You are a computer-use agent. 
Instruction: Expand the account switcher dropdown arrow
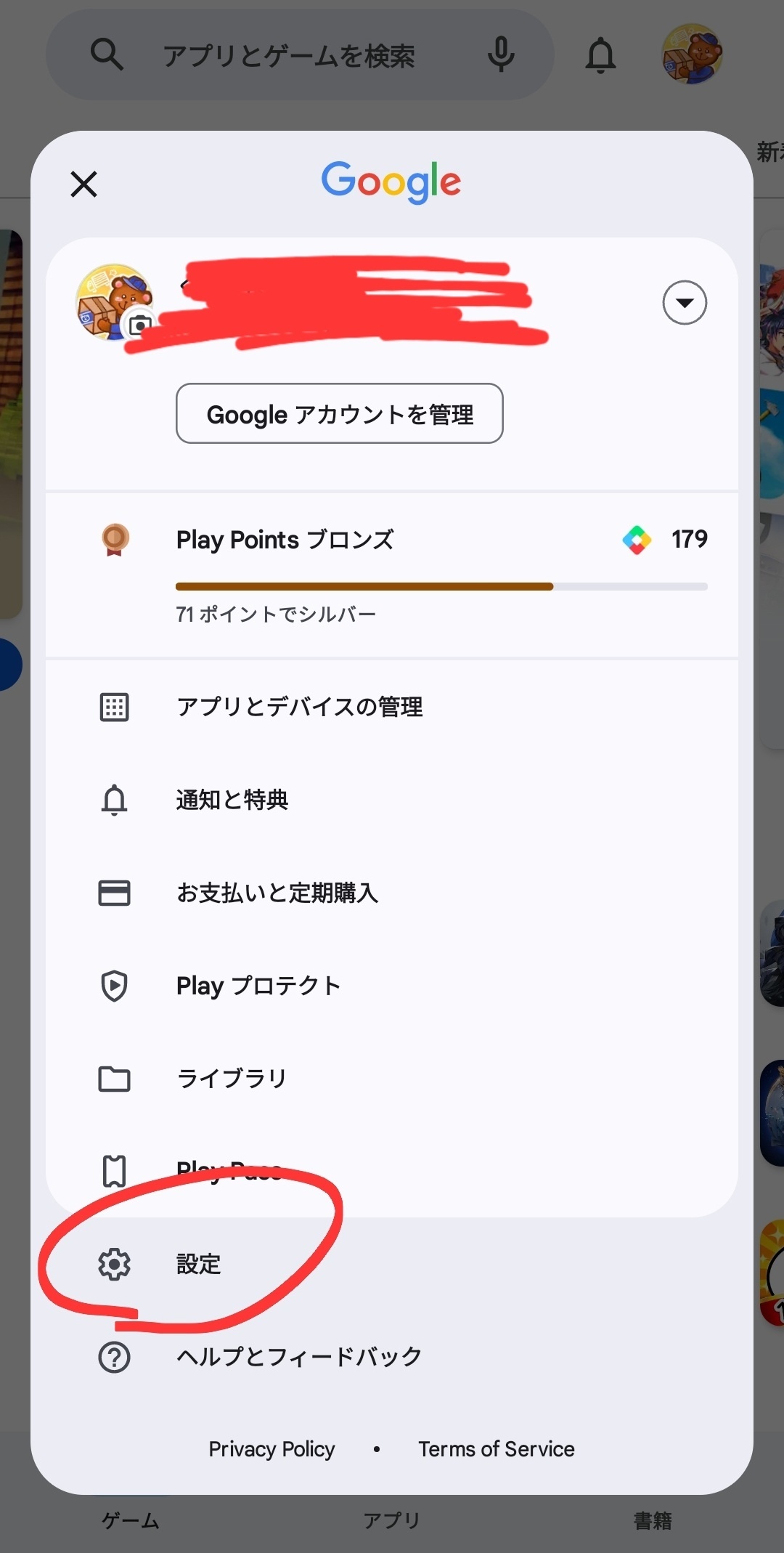tap(684, 302)
